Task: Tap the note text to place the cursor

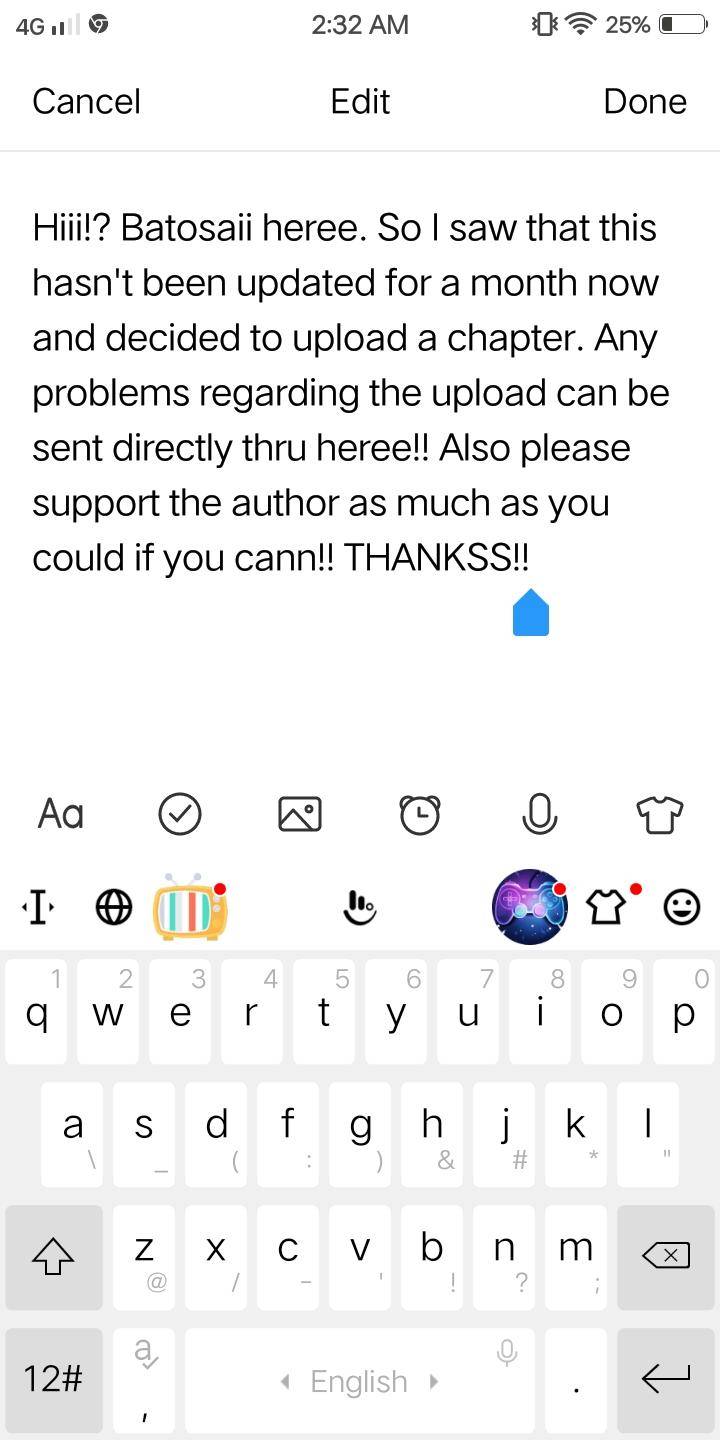Action: pyautogui.click(x=350, y=392)
